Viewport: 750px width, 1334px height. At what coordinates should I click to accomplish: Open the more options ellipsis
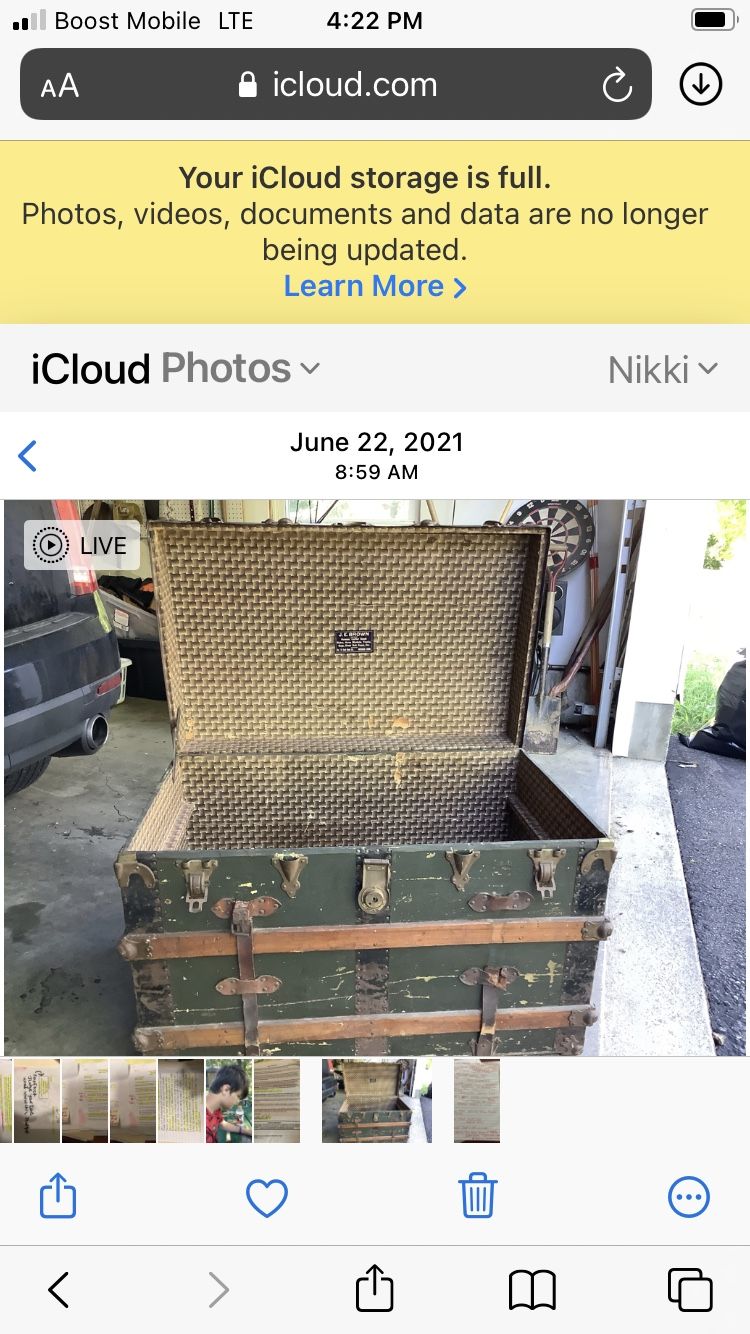(x=689, y=1197)
